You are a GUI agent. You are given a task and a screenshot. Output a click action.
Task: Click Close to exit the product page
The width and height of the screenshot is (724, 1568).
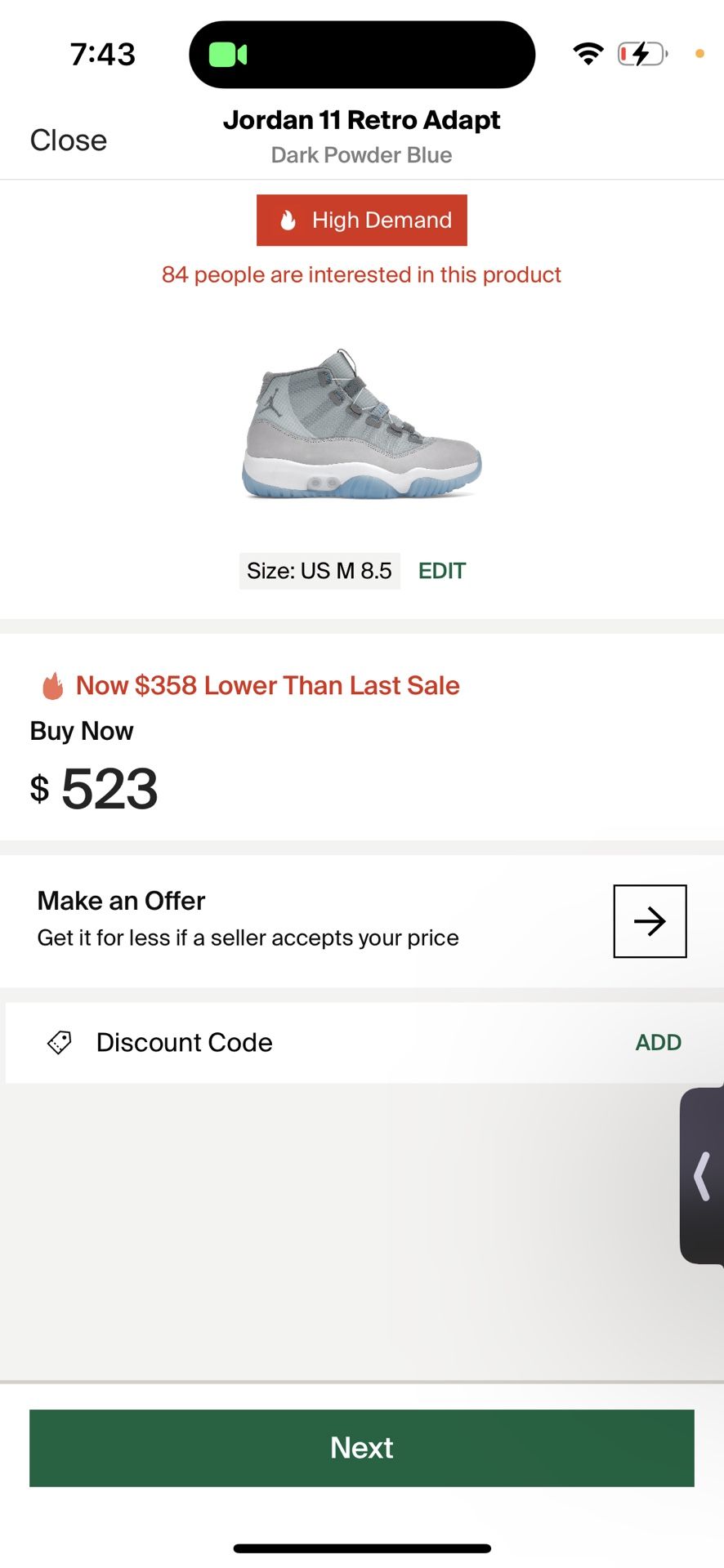[x=68, y=140]
